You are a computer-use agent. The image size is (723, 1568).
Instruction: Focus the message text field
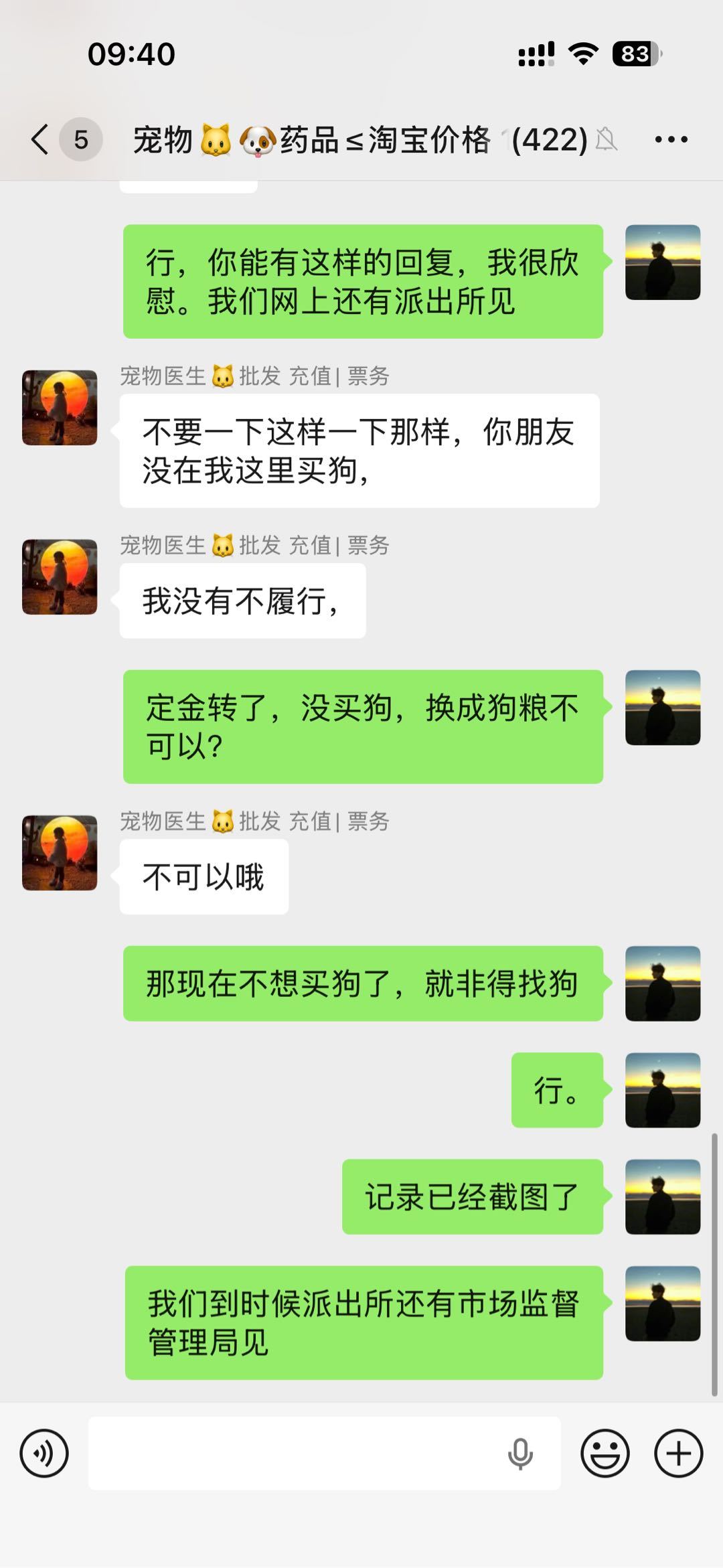tap(295, 1454)
